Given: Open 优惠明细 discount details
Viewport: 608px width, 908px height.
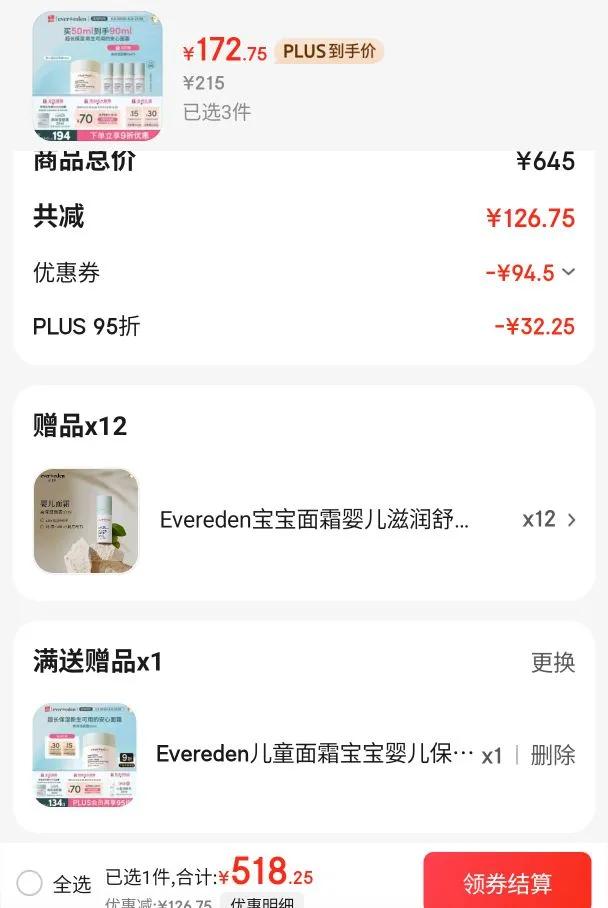Looking at the screenshot, I should click(x=262, y=902).
